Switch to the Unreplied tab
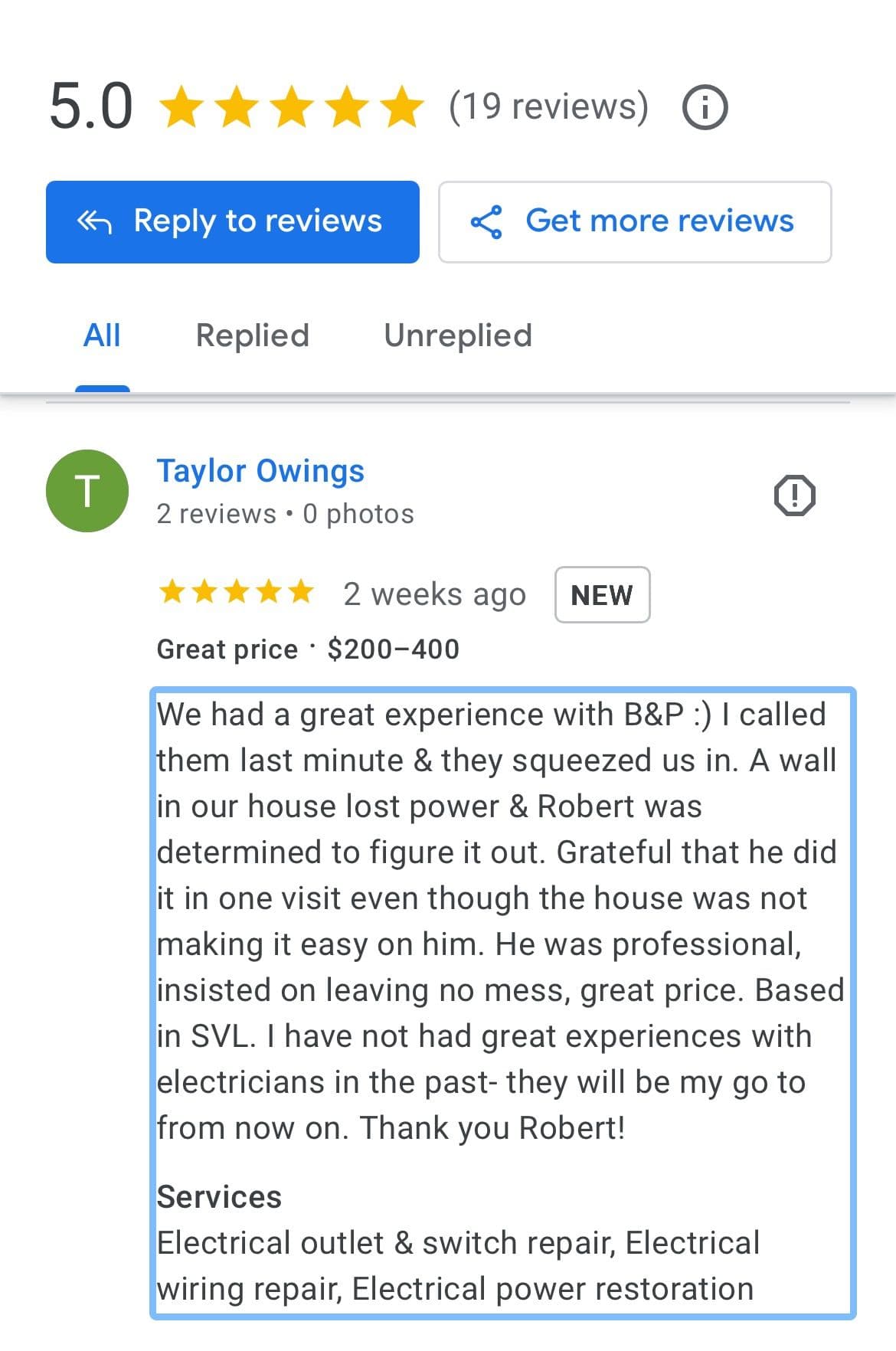Image resolution: width=896 pixels, height=1351 pixels. pos(457,335)
